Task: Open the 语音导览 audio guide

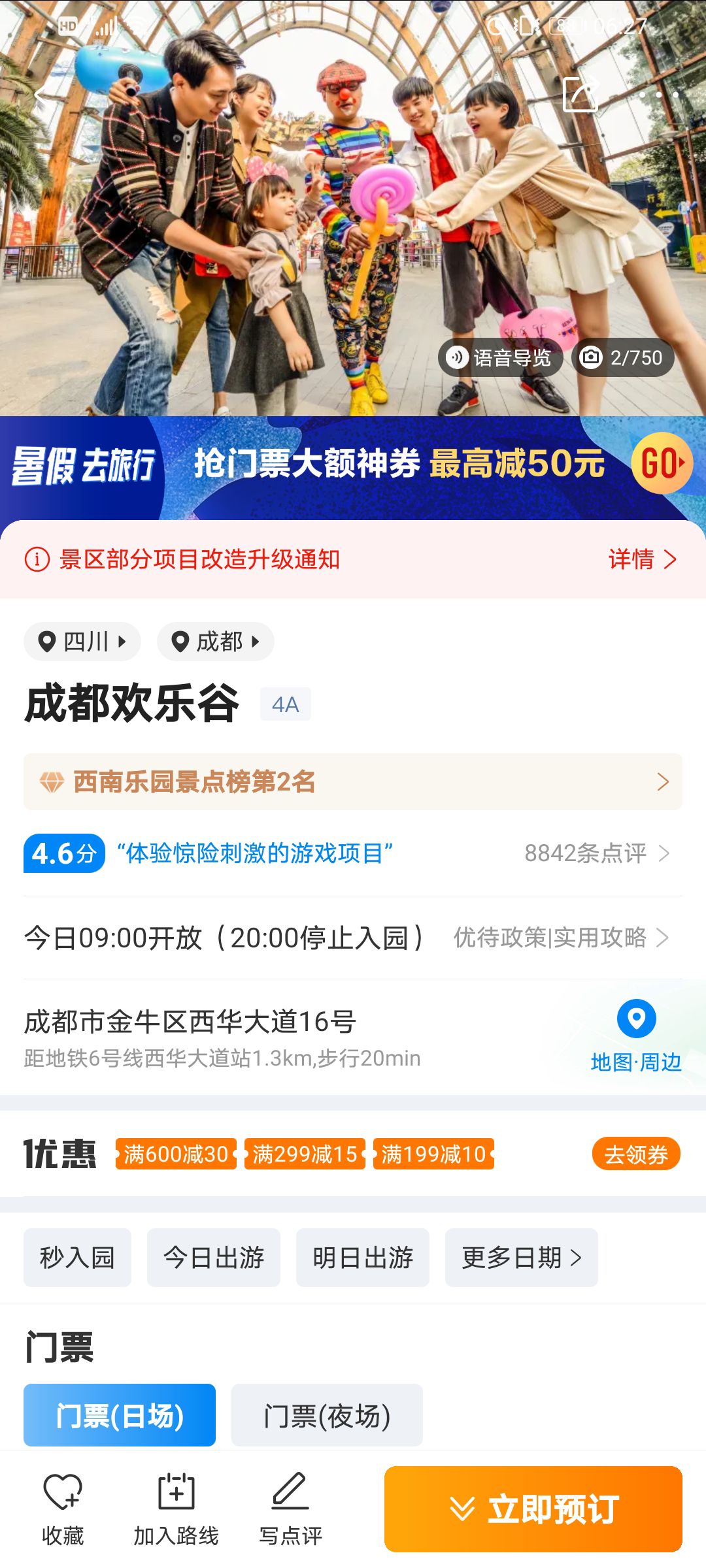Action: tap(500, 357)
